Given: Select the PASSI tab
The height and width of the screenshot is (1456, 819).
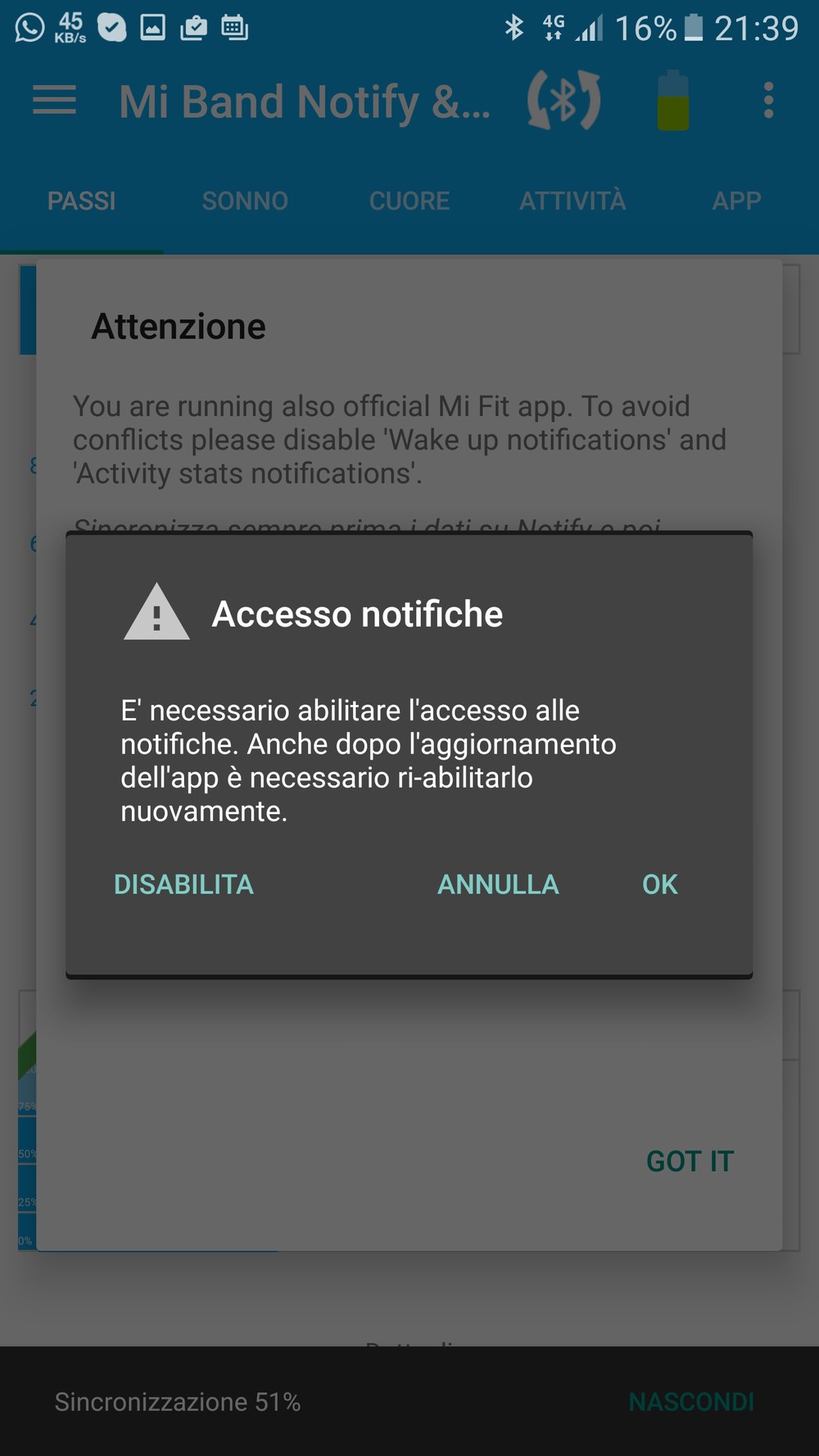Looking at the screenshot, I should [x=81, y=201].
